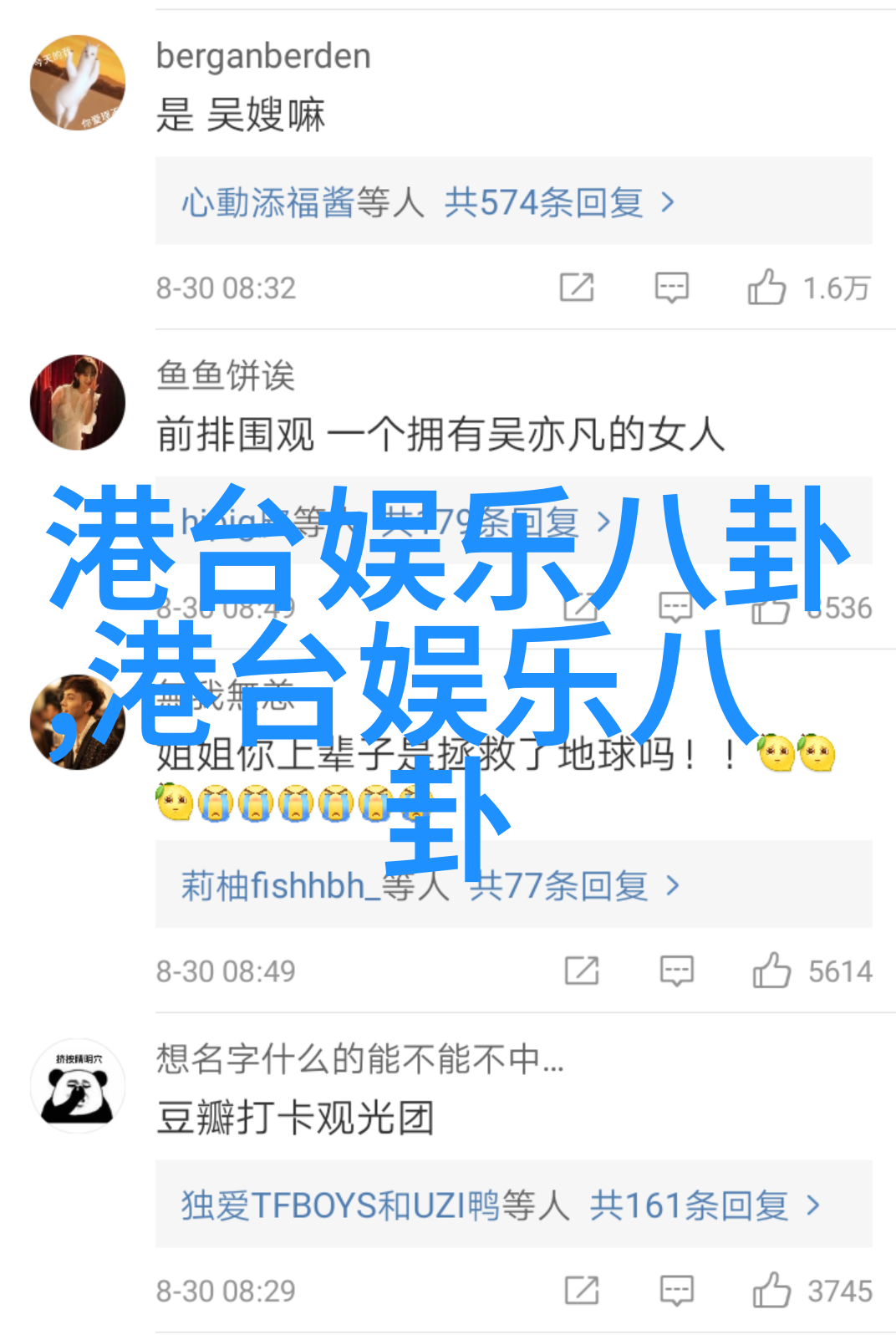Like berganberden's comment

point(766,288)
